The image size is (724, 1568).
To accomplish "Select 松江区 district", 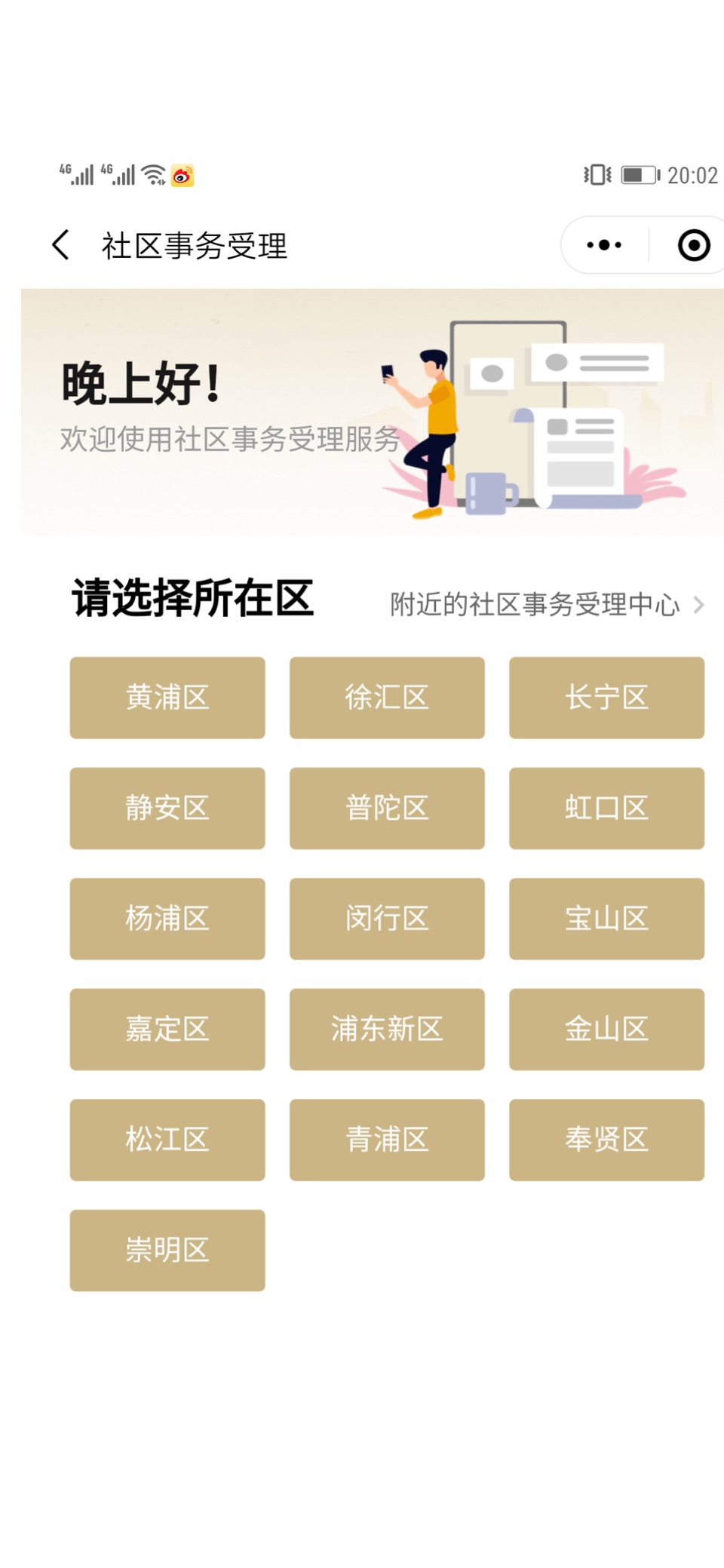I will tap(167, 1140).
